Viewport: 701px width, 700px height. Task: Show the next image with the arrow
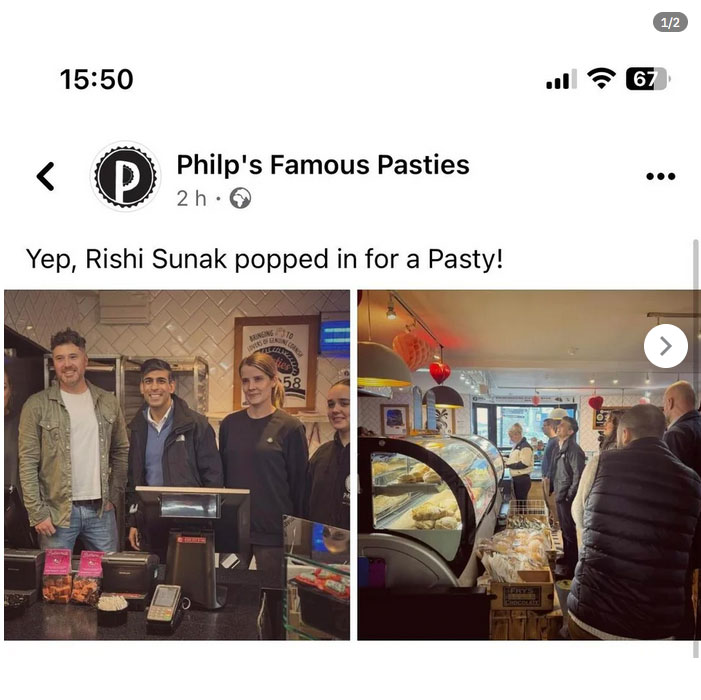pyautogui.click(x=665, y=346)
